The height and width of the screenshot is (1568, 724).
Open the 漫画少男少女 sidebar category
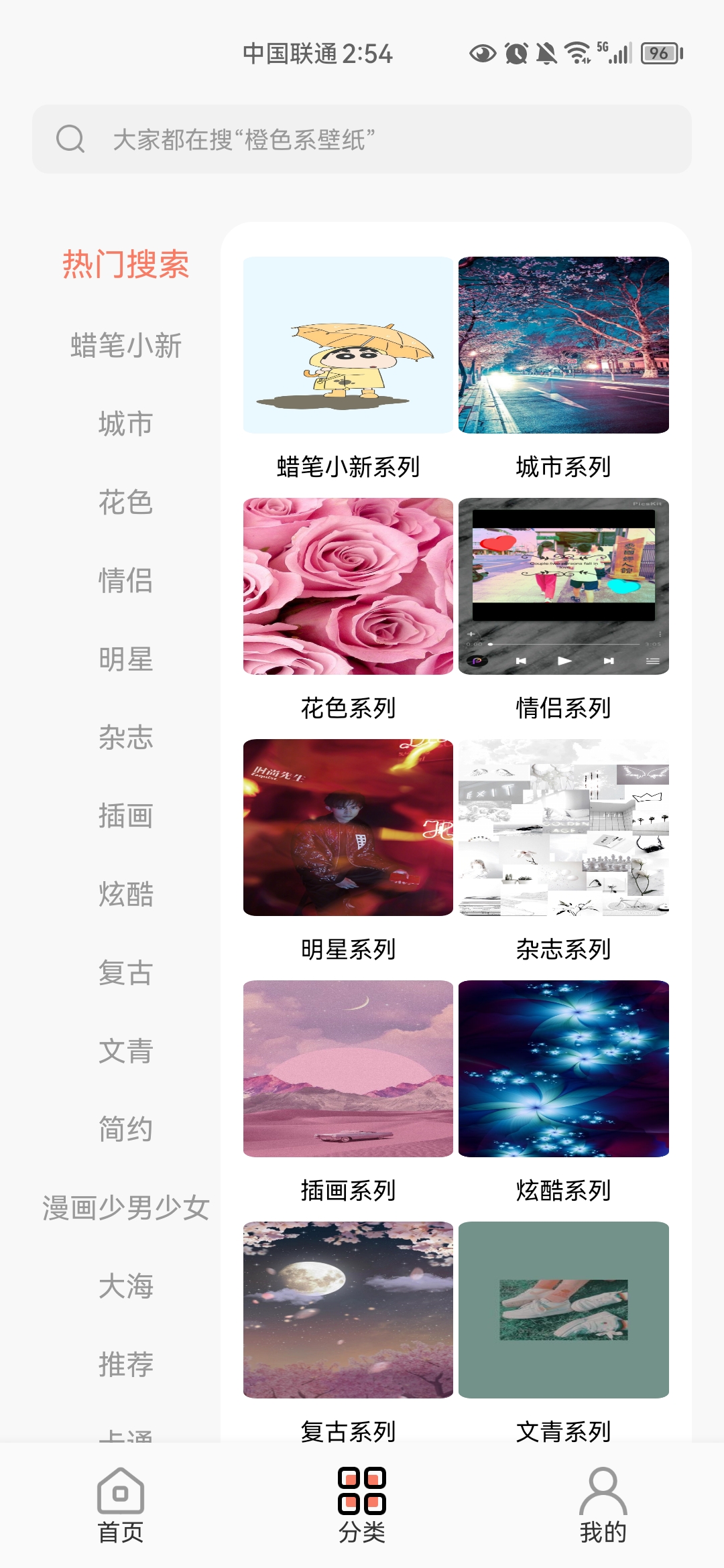click(x=126, y=1207)
